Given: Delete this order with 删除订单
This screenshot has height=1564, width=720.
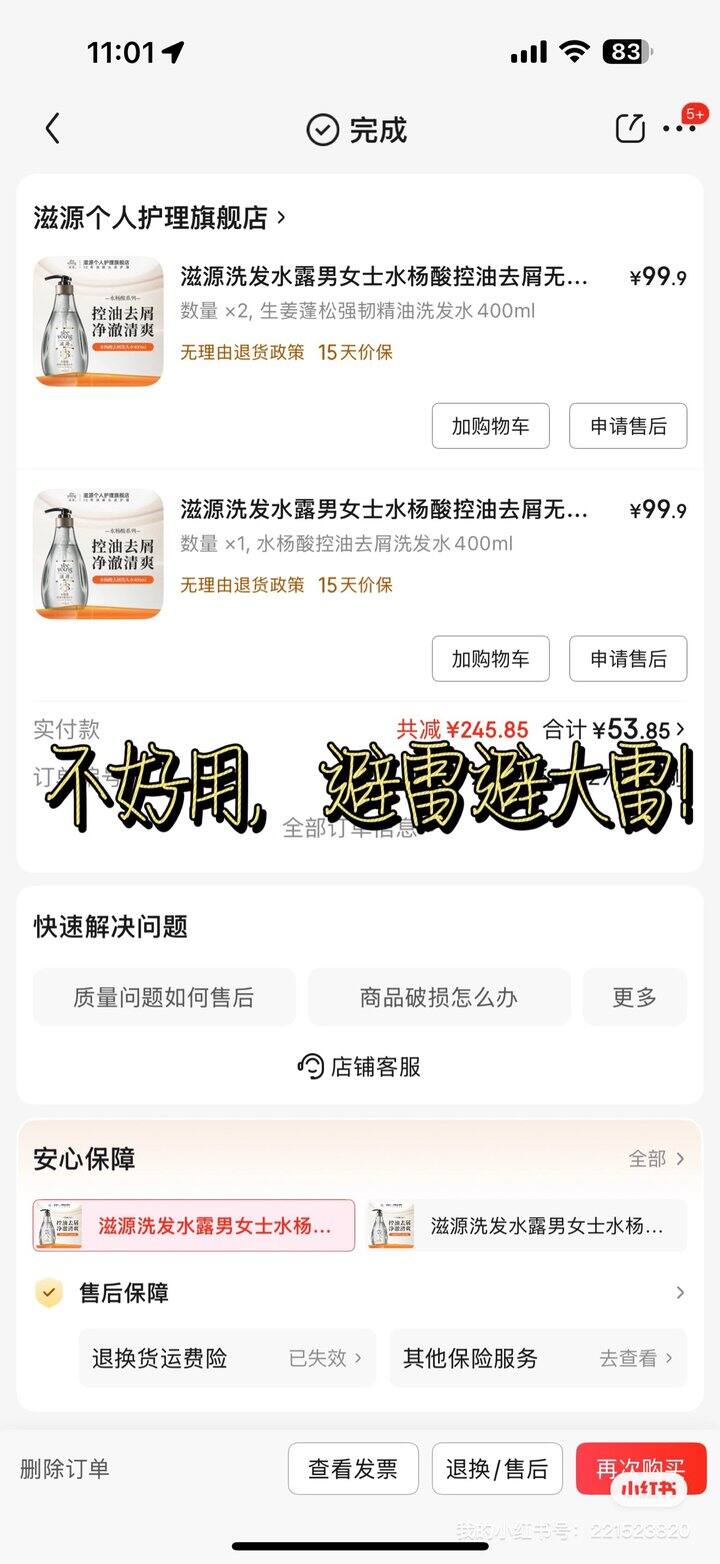Looking at the screenshot, I should click(65, 1469).
